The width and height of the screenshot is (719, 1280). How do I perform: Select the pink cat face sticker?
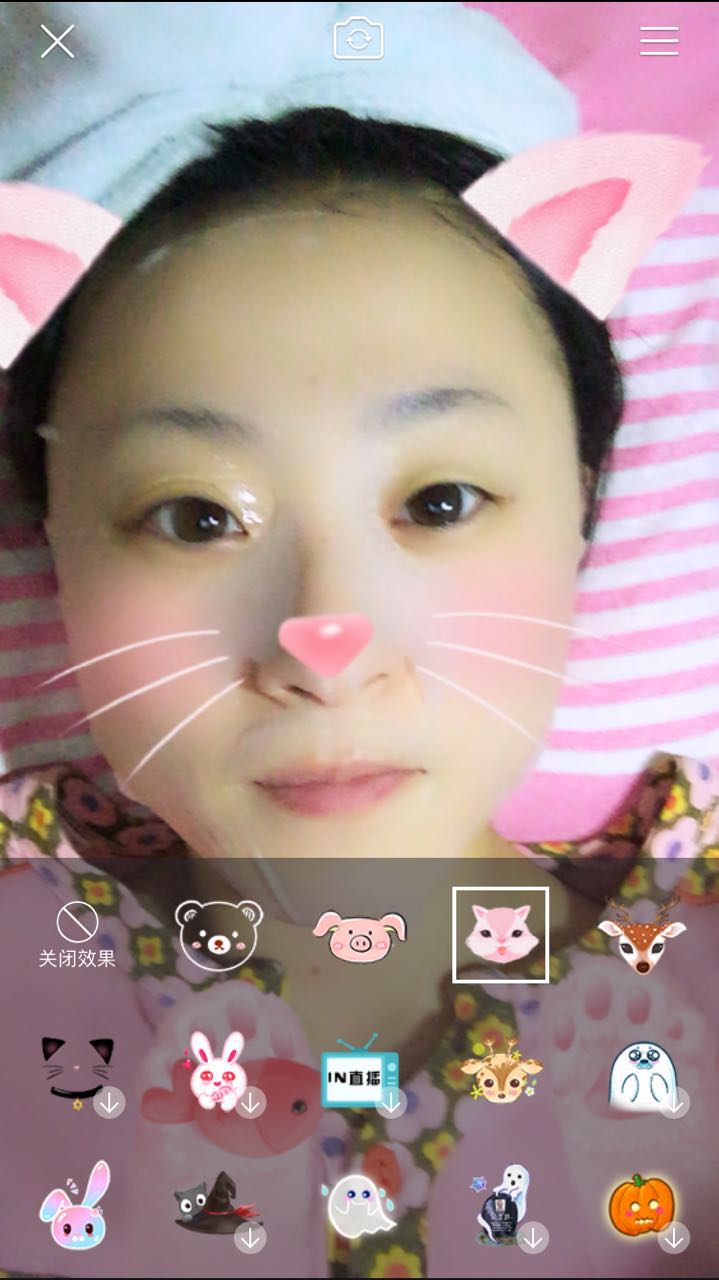(500, 935)
